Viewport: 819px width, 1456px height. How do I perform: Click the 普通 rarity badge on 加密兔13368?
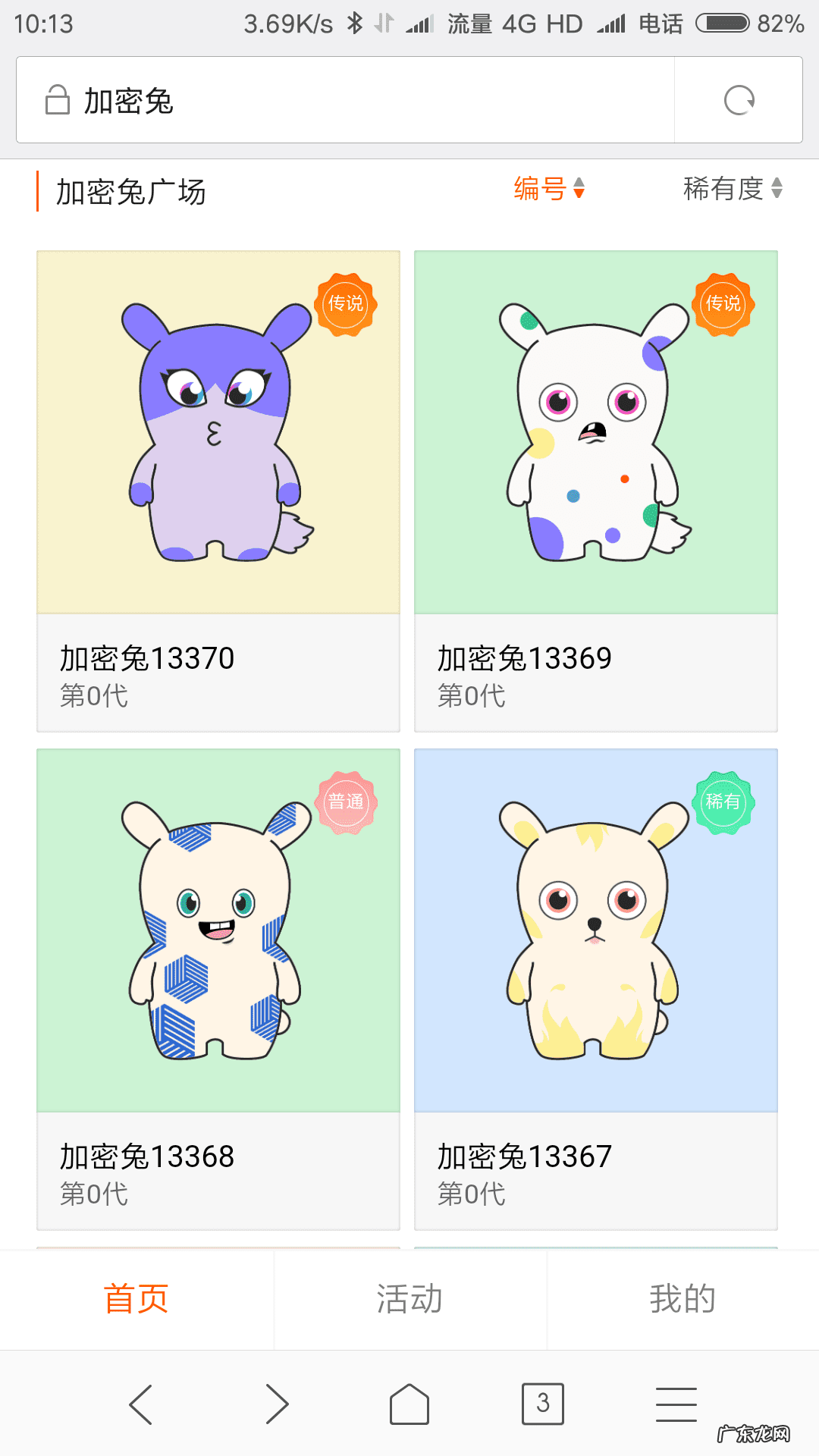coord(347,802)
